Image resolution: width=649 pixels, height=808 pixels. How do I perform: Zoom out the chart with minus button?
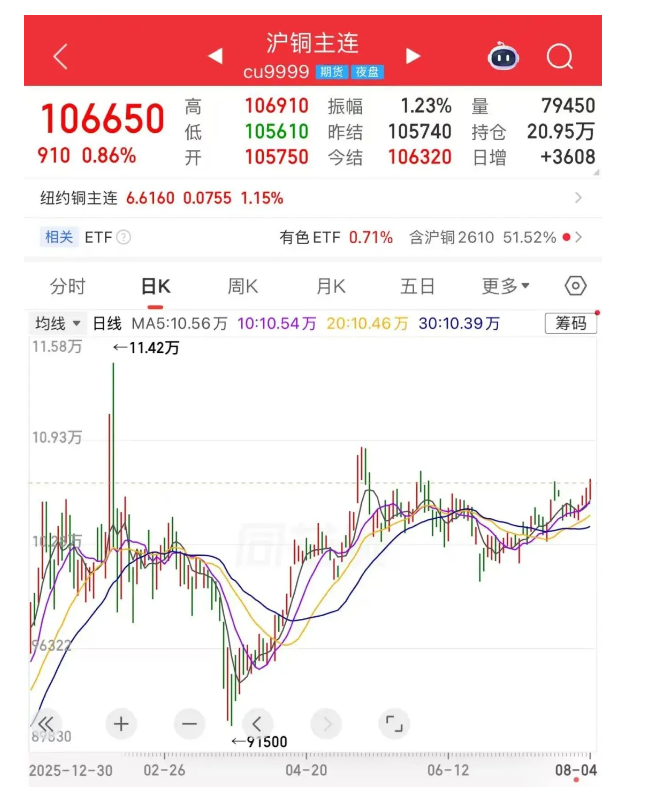click(189, 724)
